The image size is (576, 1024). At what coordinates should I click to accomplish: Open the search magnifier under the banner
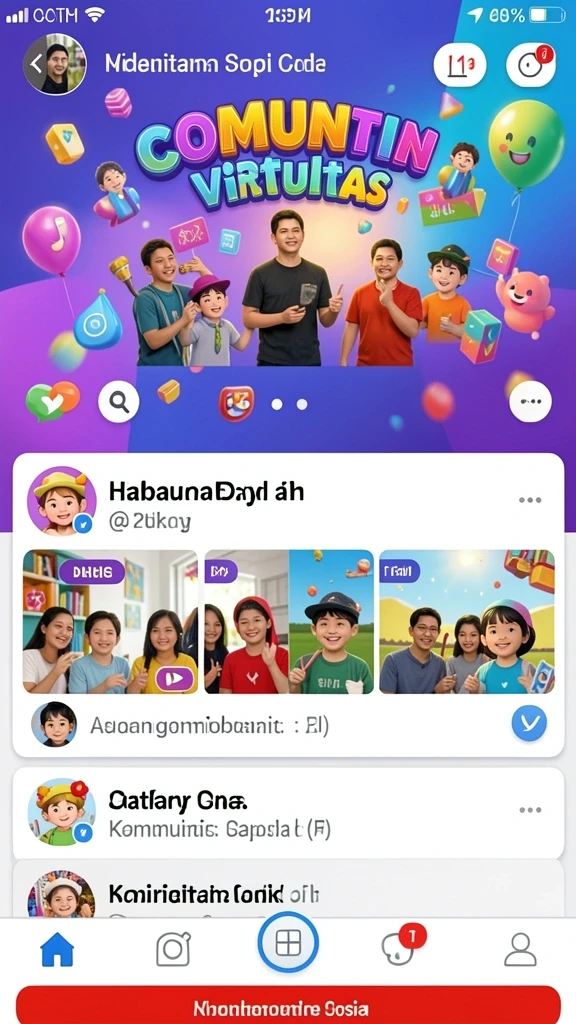click(119, 402)
